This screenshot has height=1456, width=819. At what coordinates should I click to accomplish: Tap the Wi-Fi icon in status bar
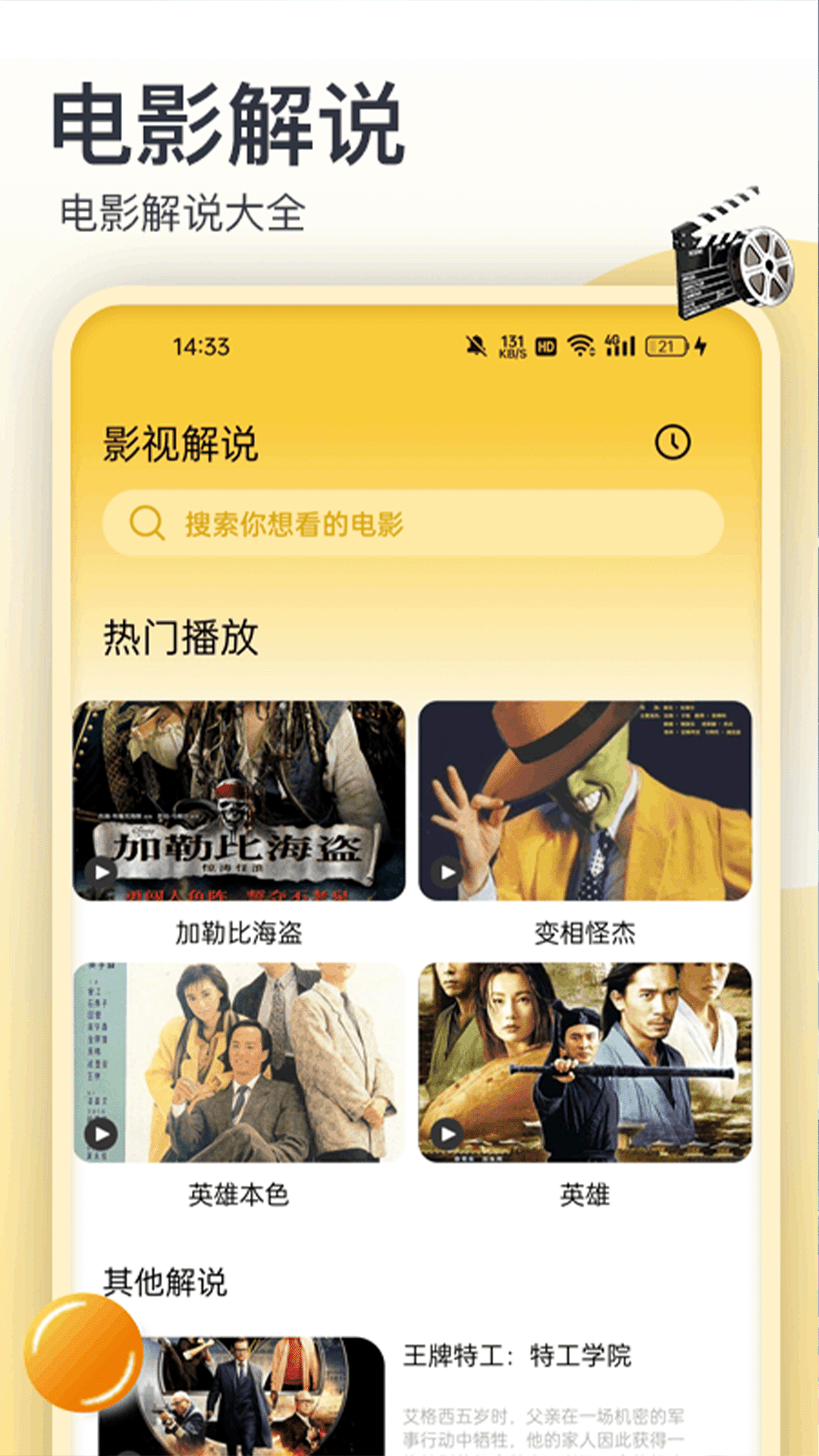pyautogui.click(x=579, y=347)
